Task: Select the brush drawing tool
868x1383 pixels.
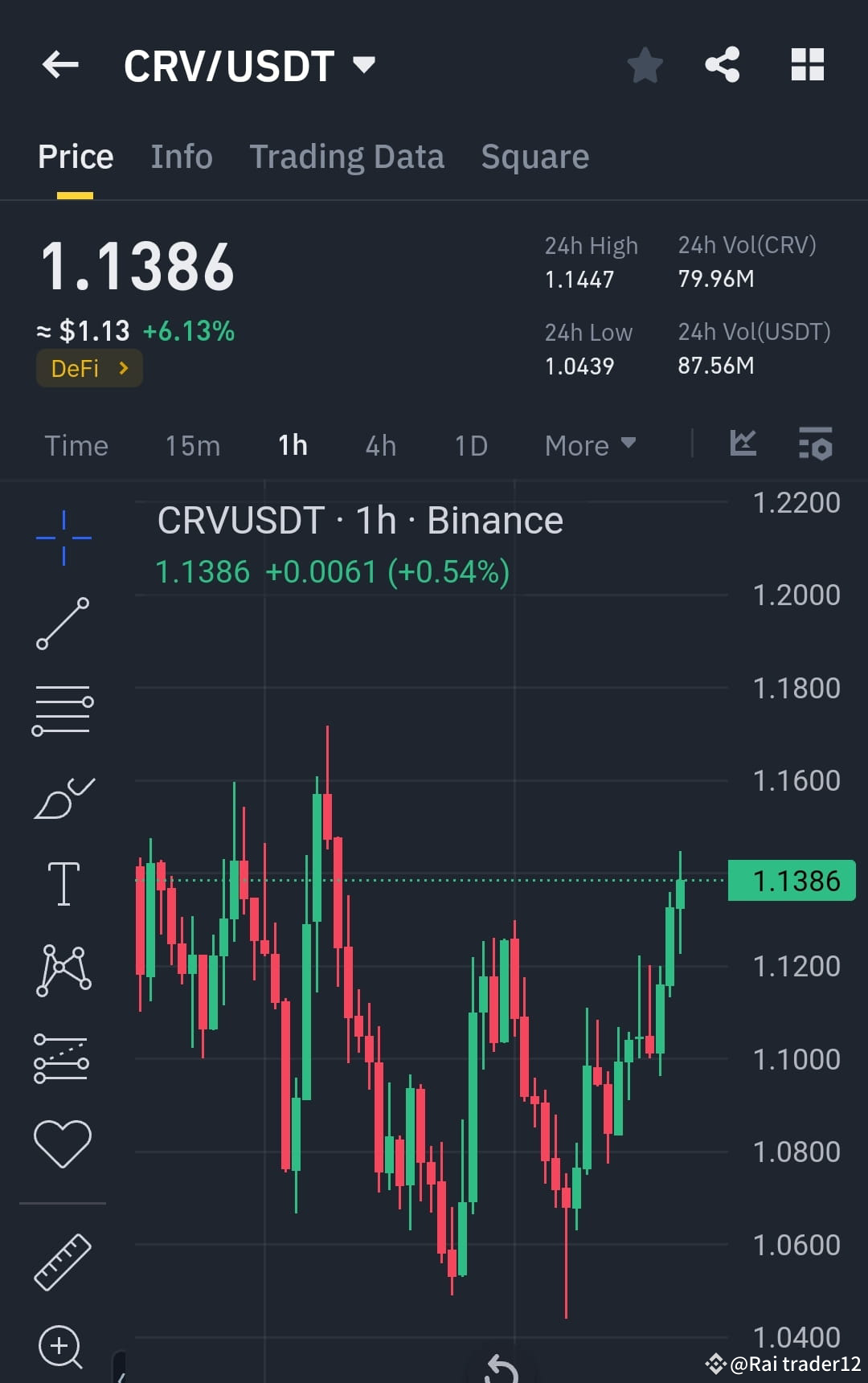Action: coord(63,796)
